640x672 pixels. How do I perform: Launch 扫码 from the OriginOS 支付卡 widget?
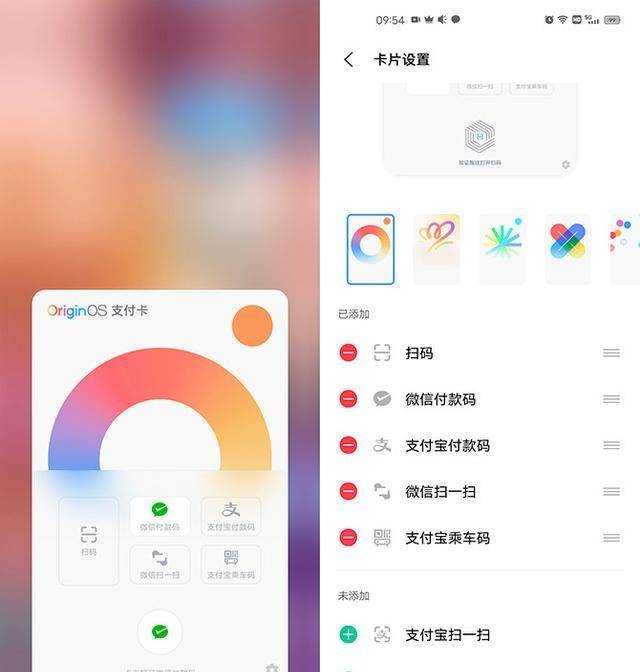click(x=89, y=540)
